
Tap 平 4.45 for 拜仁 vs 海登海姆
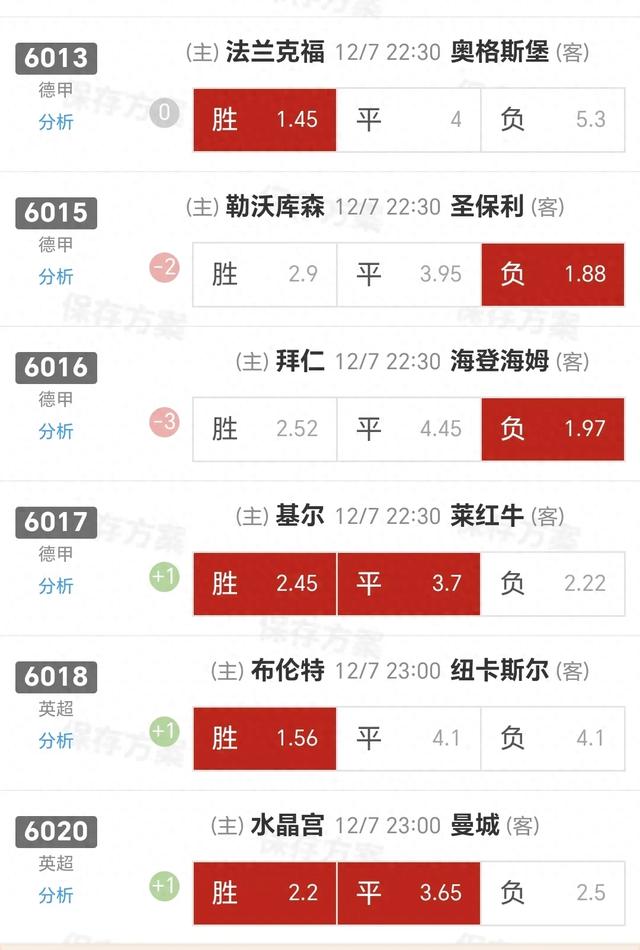point(408,428)
